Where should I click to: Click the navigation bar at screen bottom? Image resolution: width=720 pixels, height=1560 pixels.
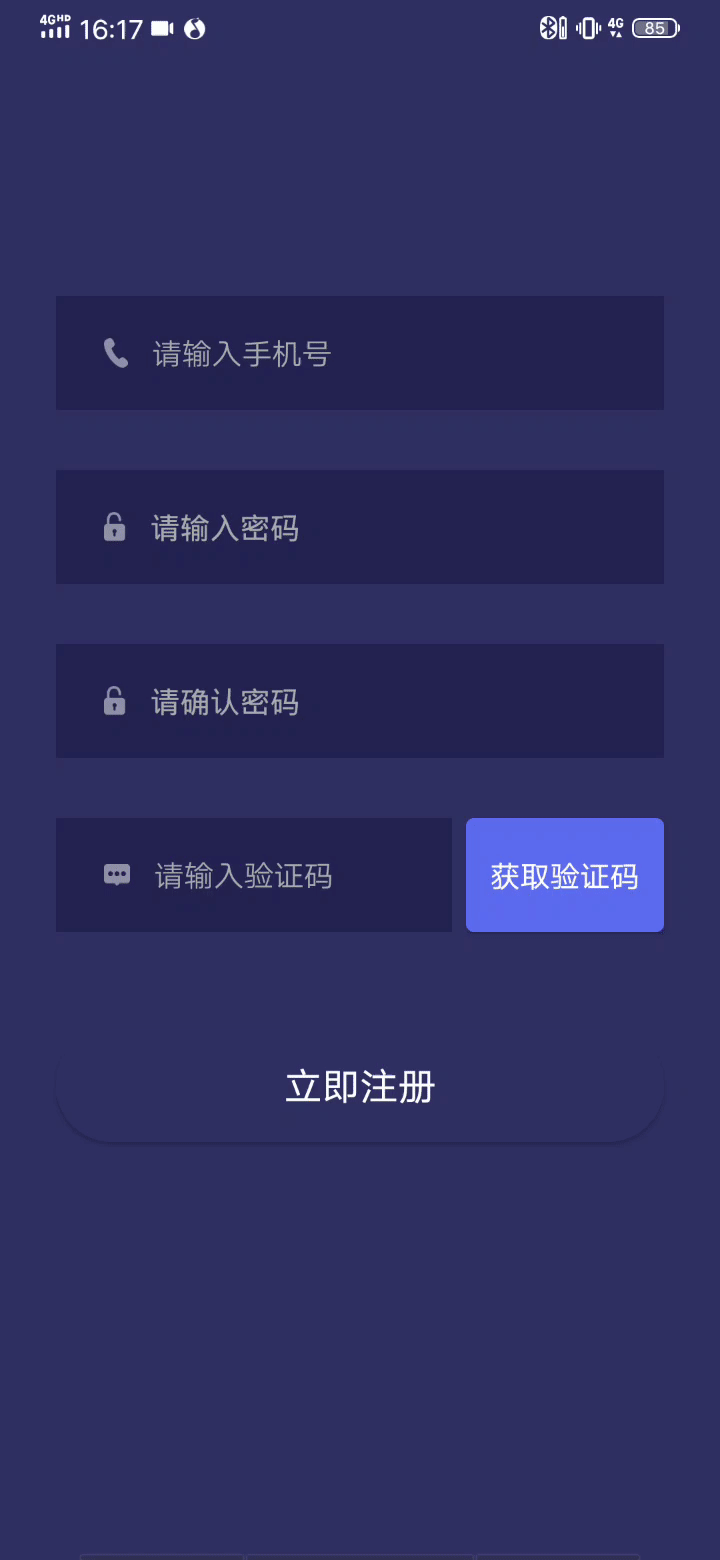tap(360, 1550)
